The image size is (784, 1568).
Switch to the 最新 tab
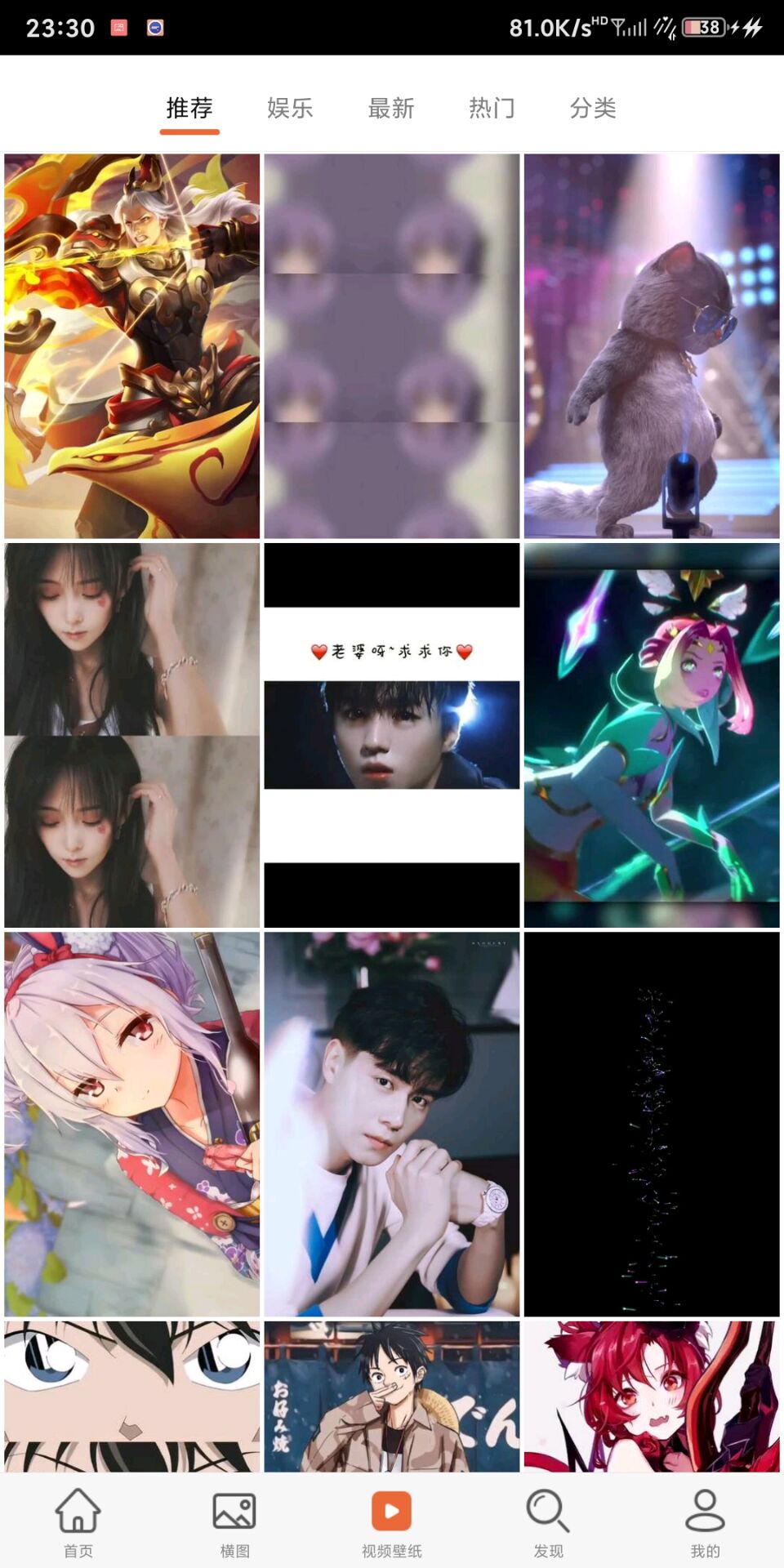pyautogui.click(x=390, y=108)
